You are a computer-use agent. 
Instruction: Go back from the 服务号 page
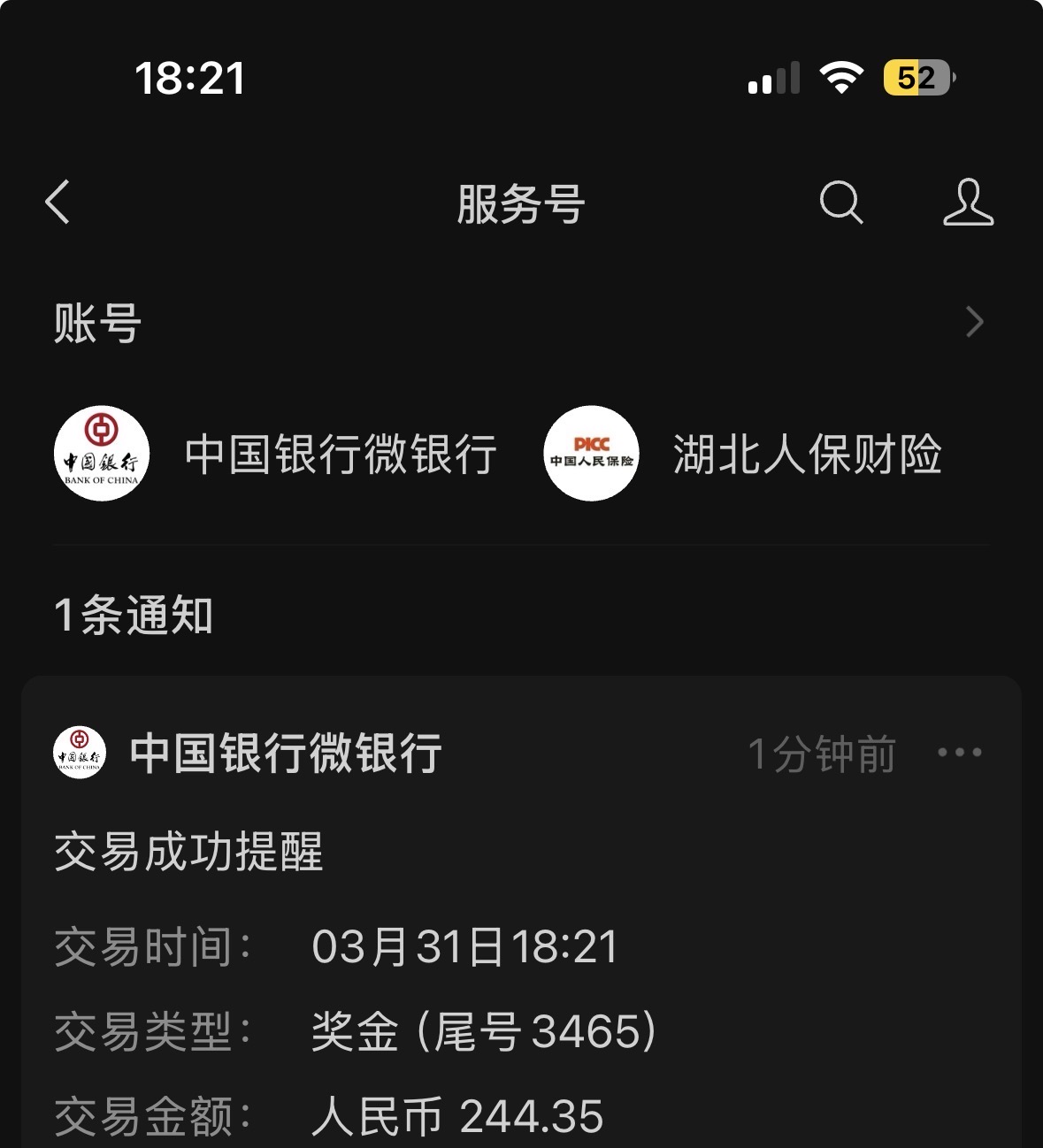tap(58, 203)
